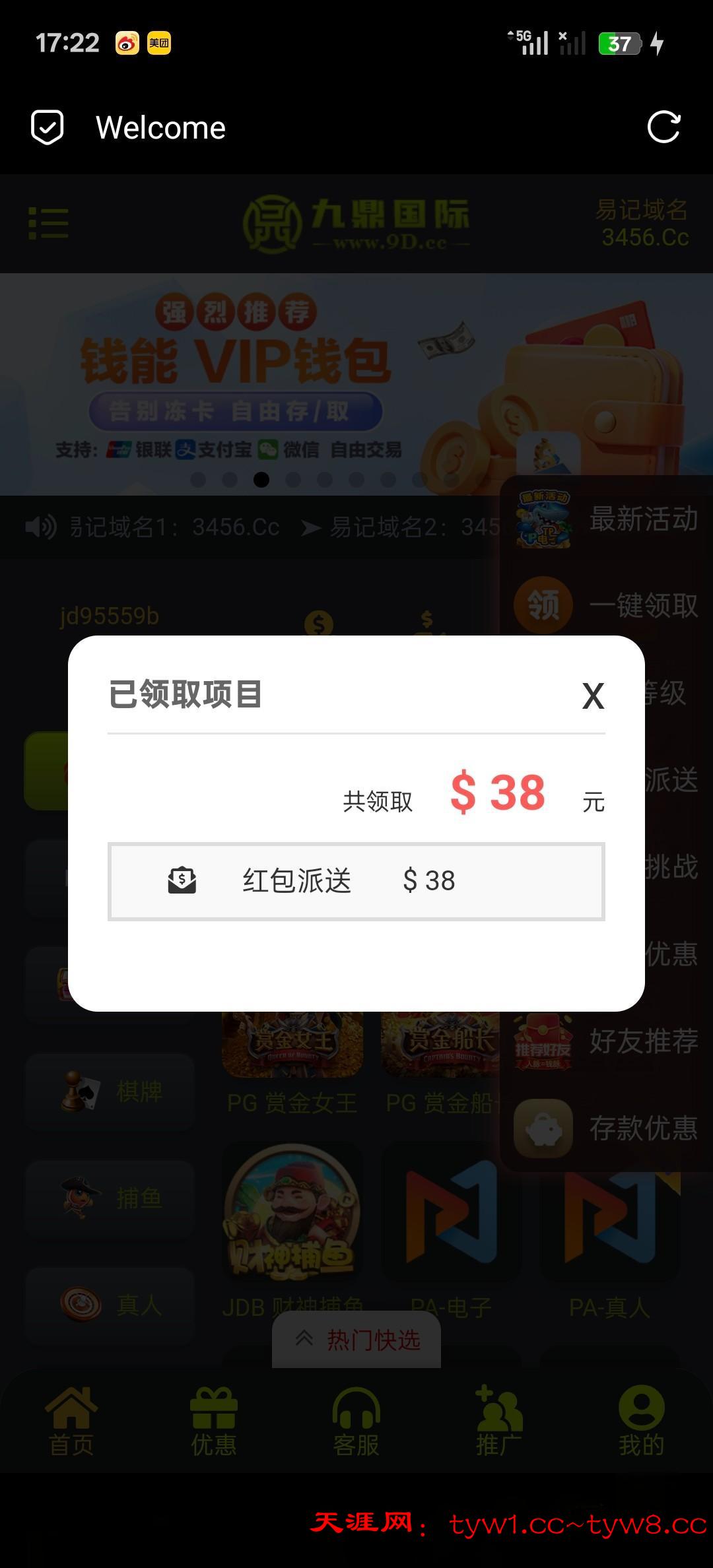Tap the shield icon beside Welcome
The height and width of the screenshot is (1568, 713).
point(48,127)
